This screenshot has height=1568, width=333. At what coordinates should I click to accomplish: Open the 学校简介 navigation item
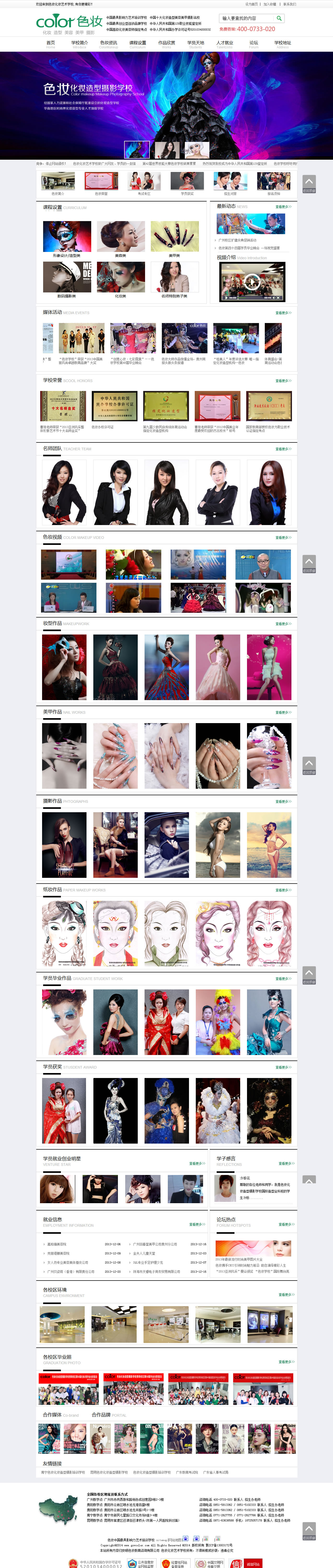(x=79, y=43)
